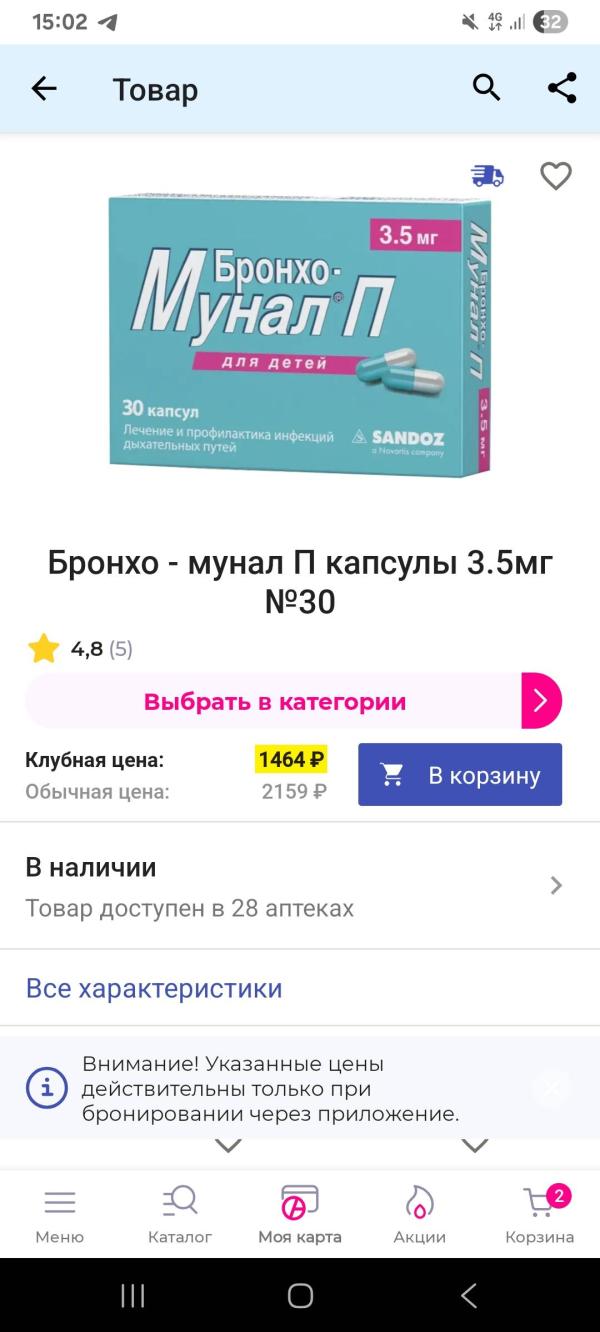This screenshot has height=1332, width=600.
Task: Switch to the Каталог tab
Action: pyautogui.click(x=180, y=1214)
